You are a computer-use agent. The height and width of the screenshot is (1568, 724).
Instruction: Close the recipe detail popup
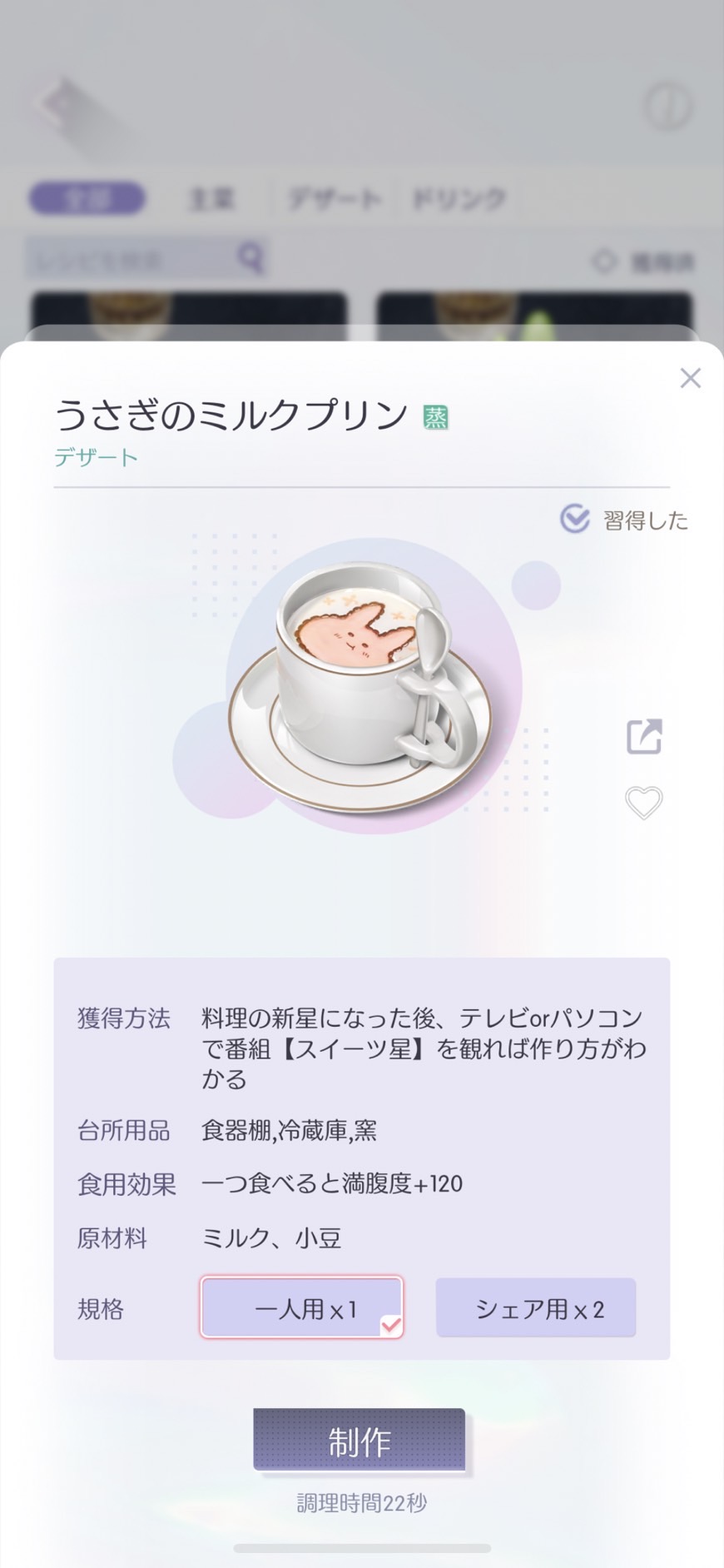pyautogui.click(x=690, y=378)
